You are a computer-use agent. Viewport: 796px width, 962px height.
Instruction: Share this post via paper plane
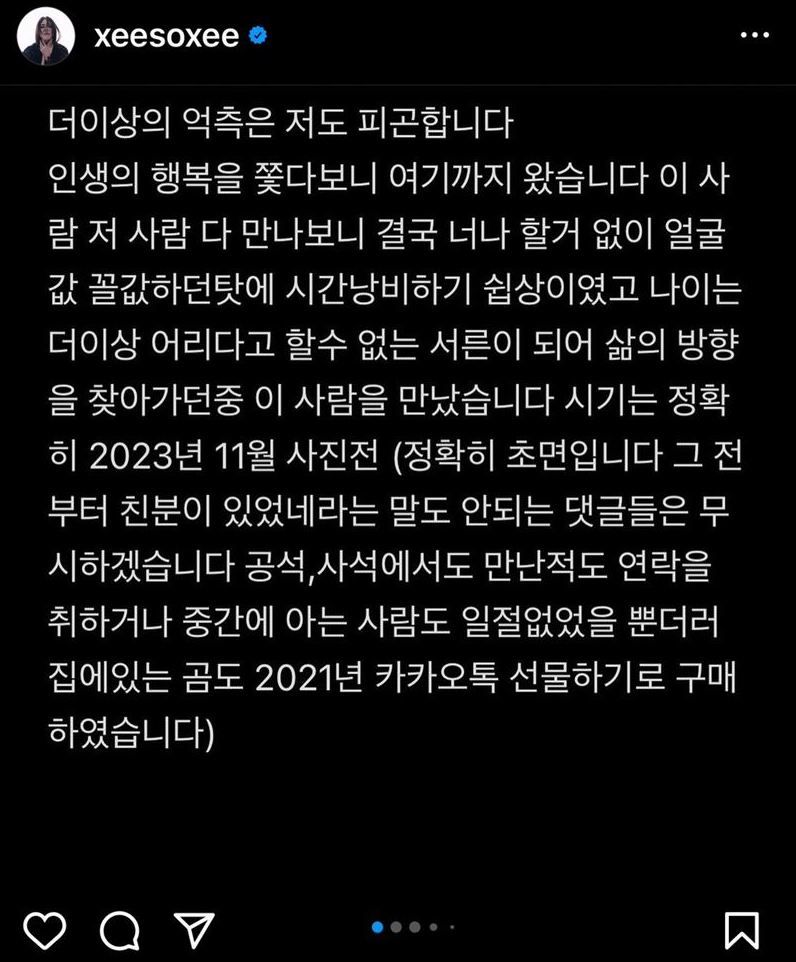click(x=194, y=930)
